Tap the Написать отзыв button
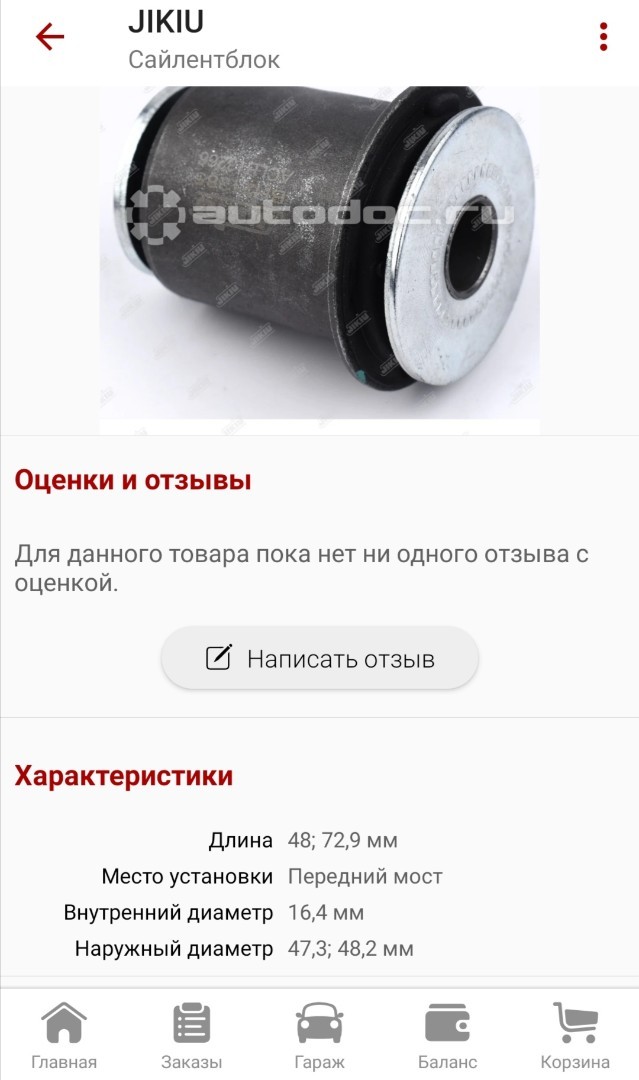 click(320, 658)
